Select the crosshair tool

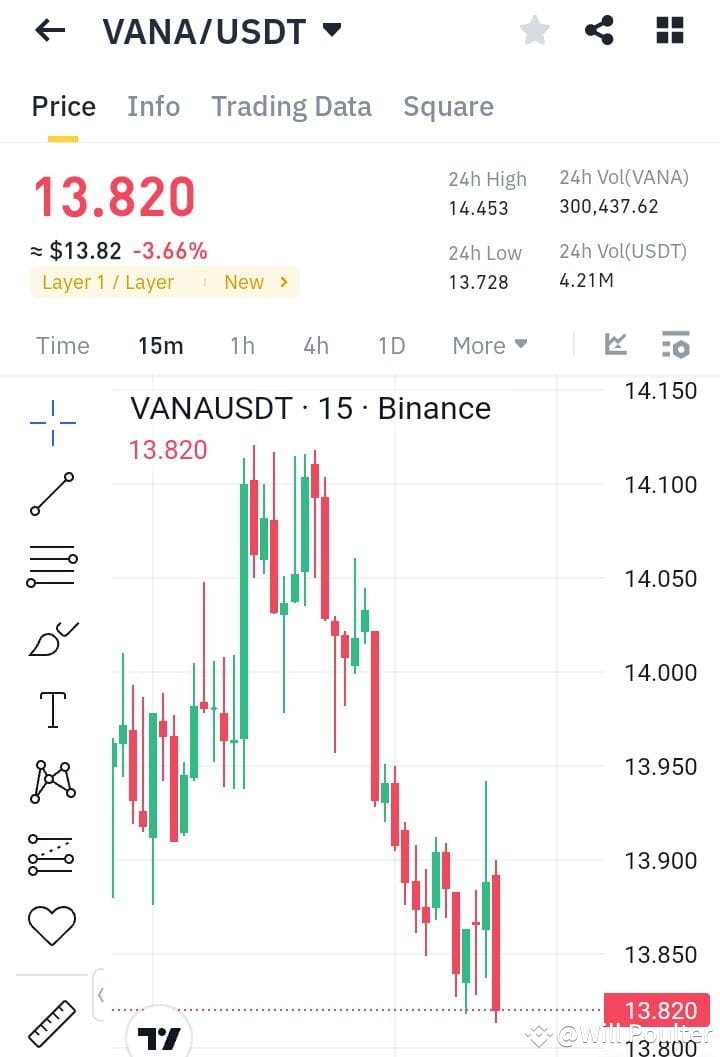click(x=51, y=422)
